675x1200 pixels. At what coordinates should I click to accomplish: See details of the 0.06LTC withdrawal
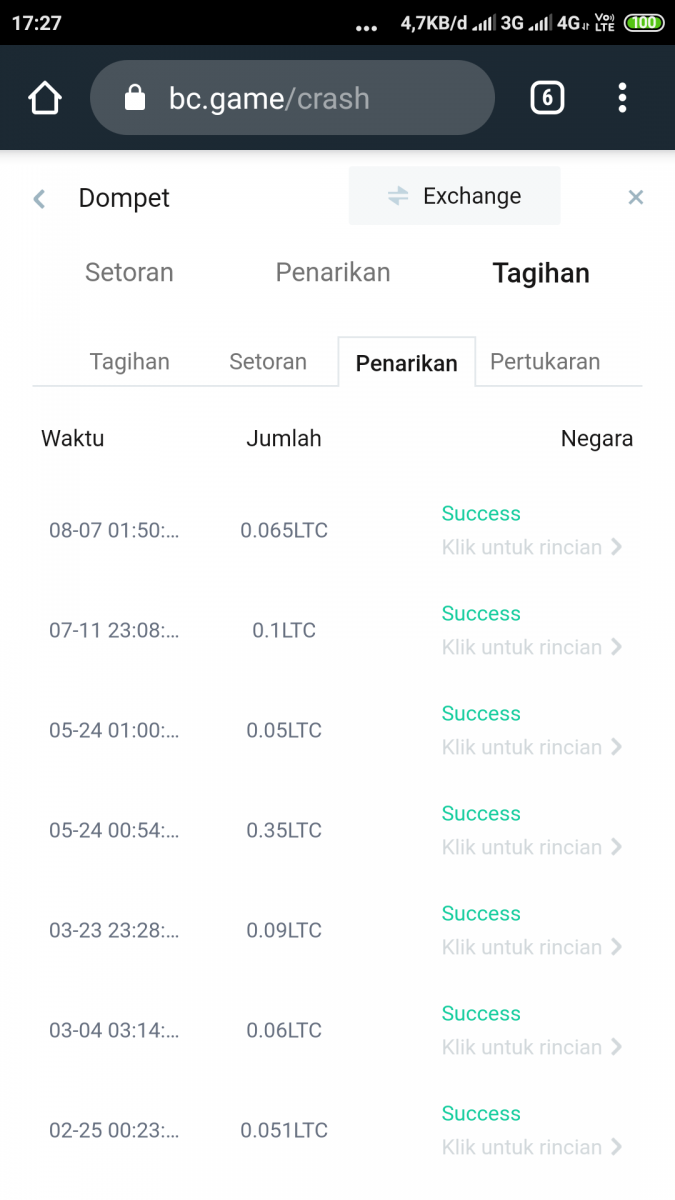pos(532,1047)
